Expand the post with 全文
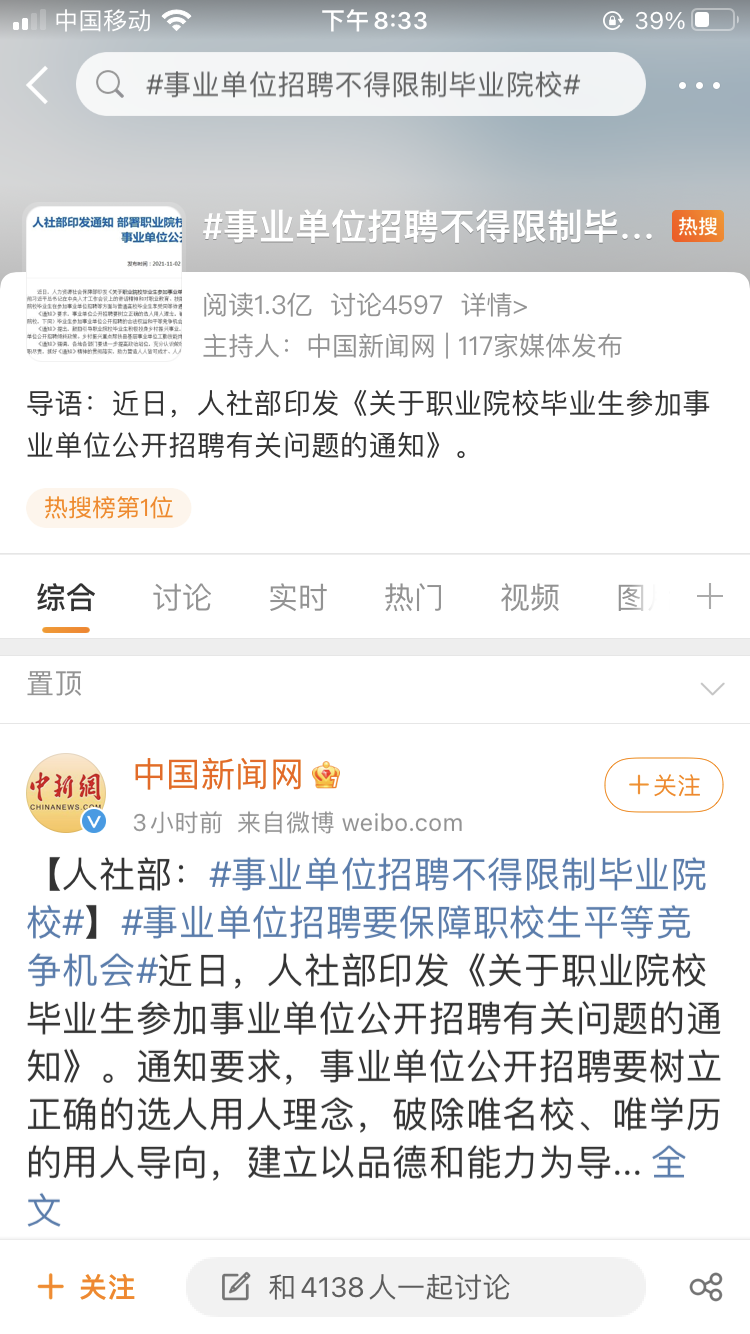Image resolution: width=750 pixels, height=1334 pixels. coord(669,1163)
